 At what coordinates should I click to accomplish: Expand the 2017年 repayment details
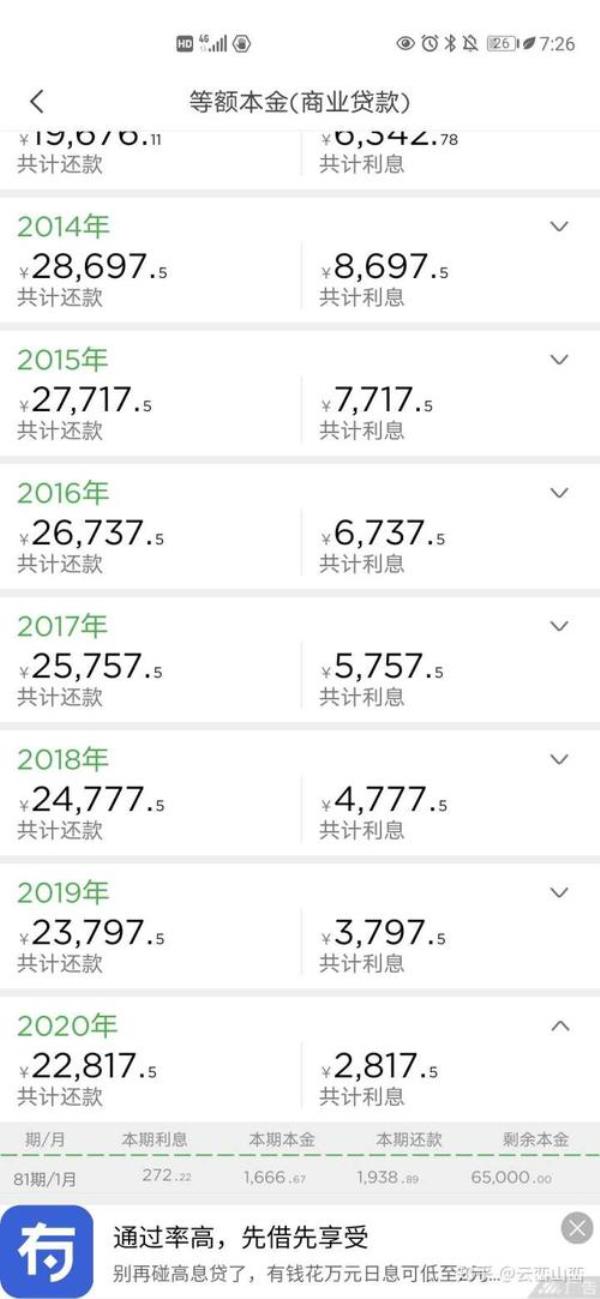pyautogui.click(x=560, y=626)
